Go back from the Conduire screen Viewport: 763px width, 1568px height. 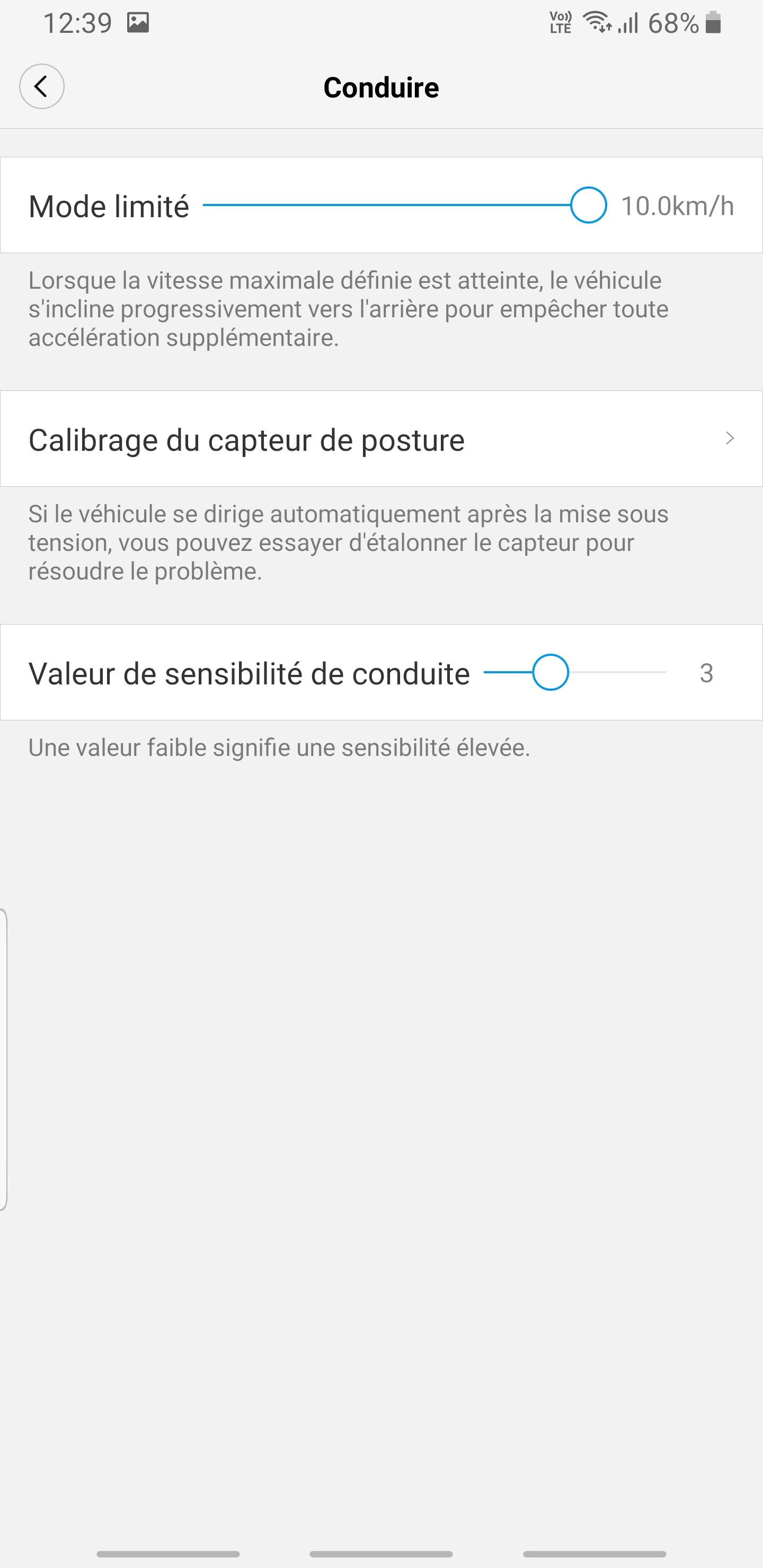click(x=41, y=86)
